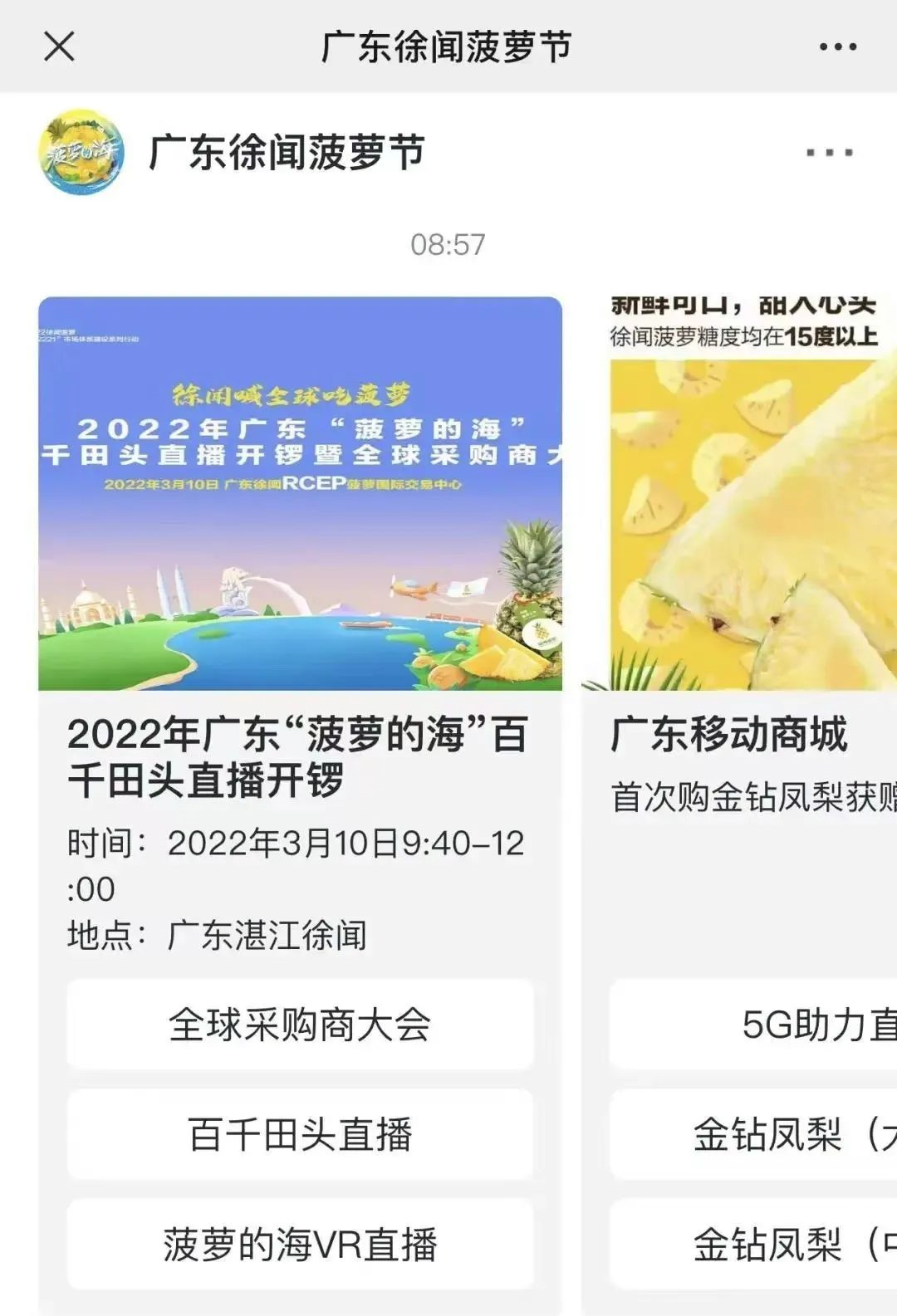This screenshot has width=897, height=1316.
Task: Open the account's three-dot options menu
Action: [x=829, y=153]
